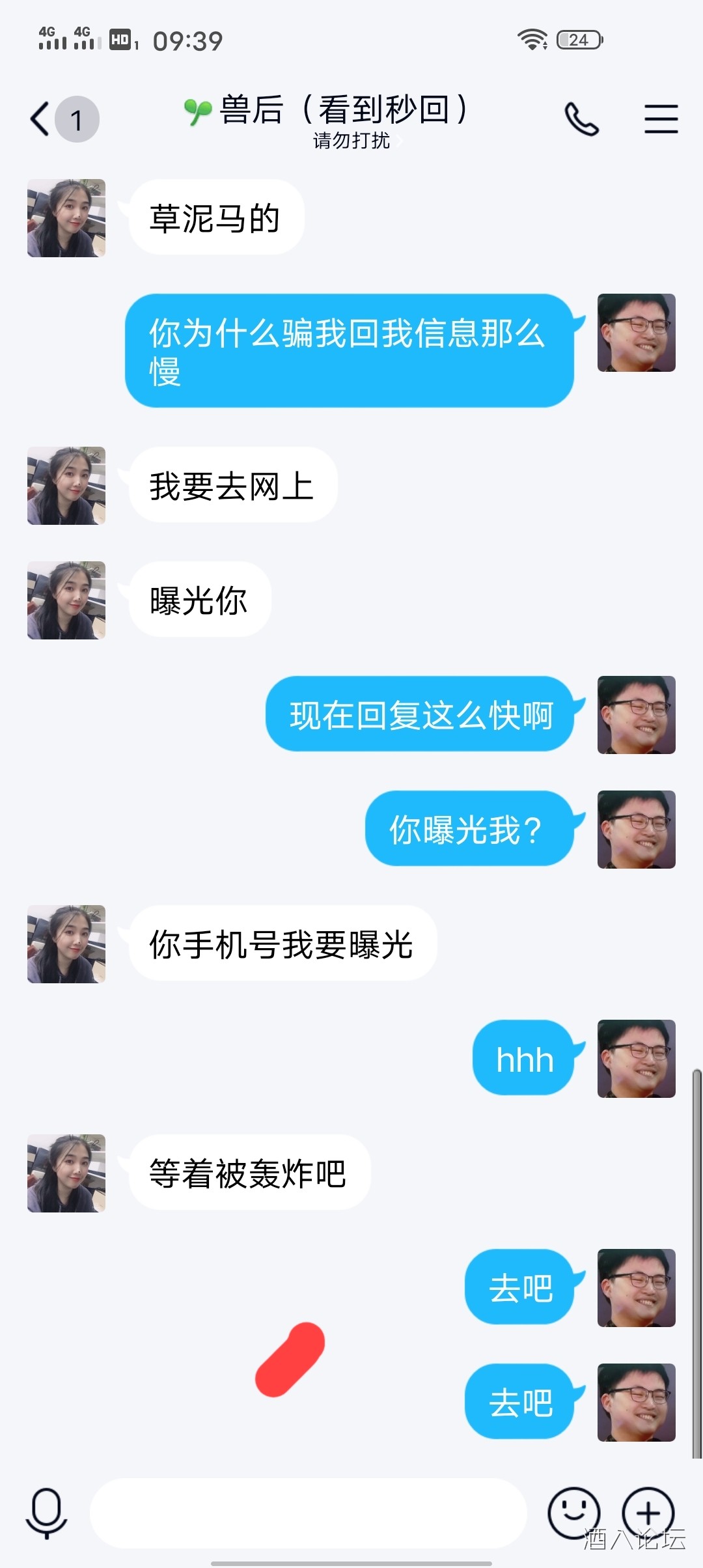Start a voice call with 兽后
The width and height of the screenshot is (703, 1568).
[x=581, y=119]
